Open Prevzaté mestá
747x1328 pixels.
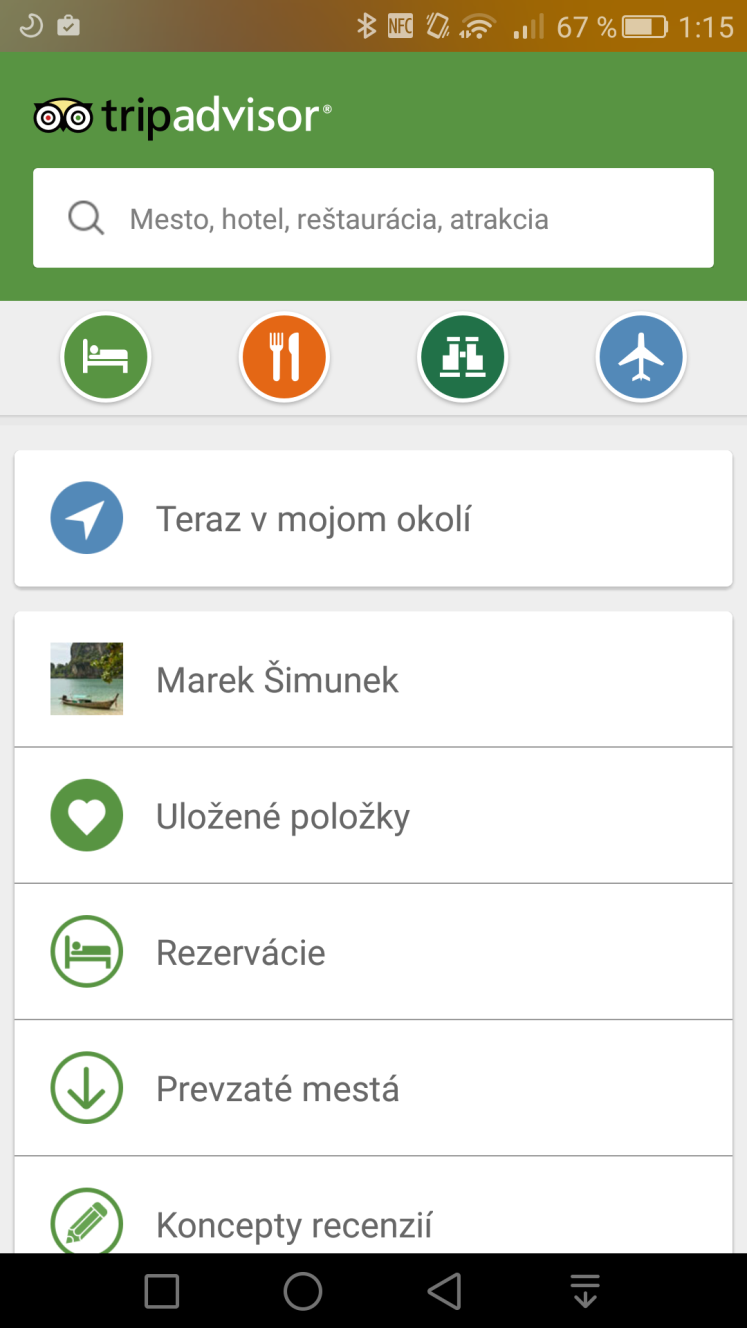[373, 1088]
